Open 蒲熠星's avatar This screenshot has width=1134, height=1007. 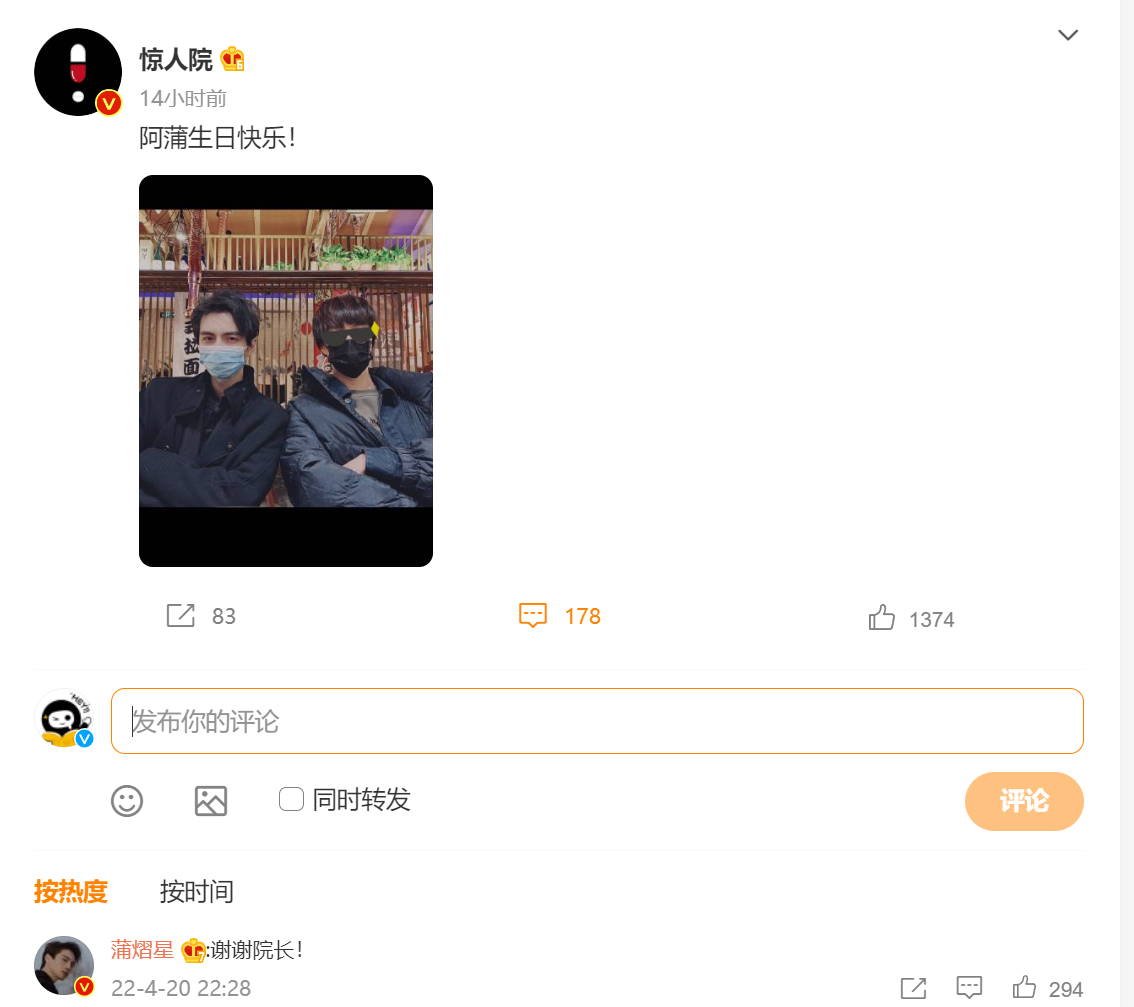(x=64, y=966)
